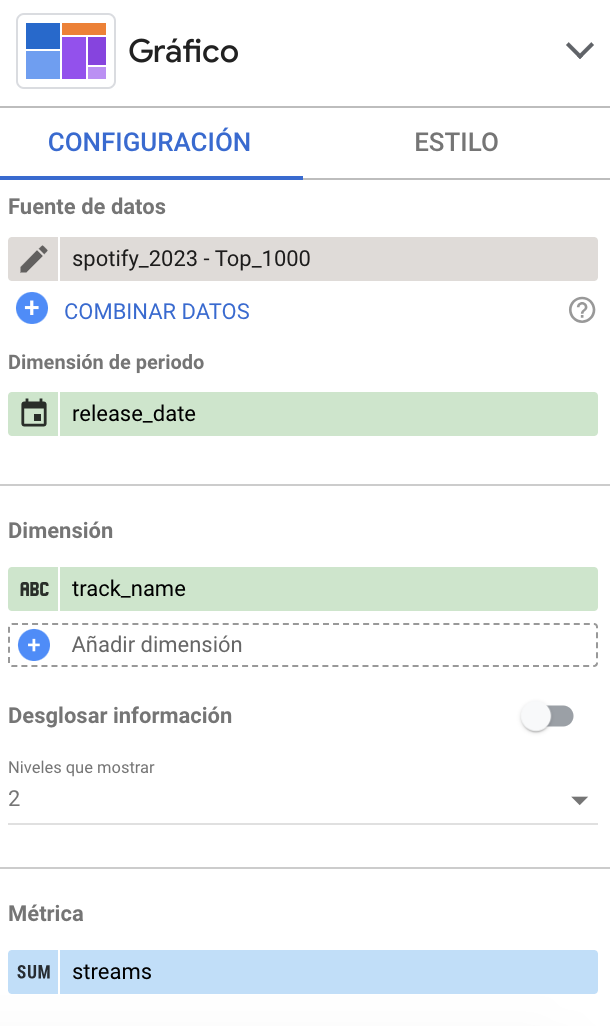Select the CONFIGURACIÓN tab
This screenshot has height=1026, width=610.
pos(150,142)
